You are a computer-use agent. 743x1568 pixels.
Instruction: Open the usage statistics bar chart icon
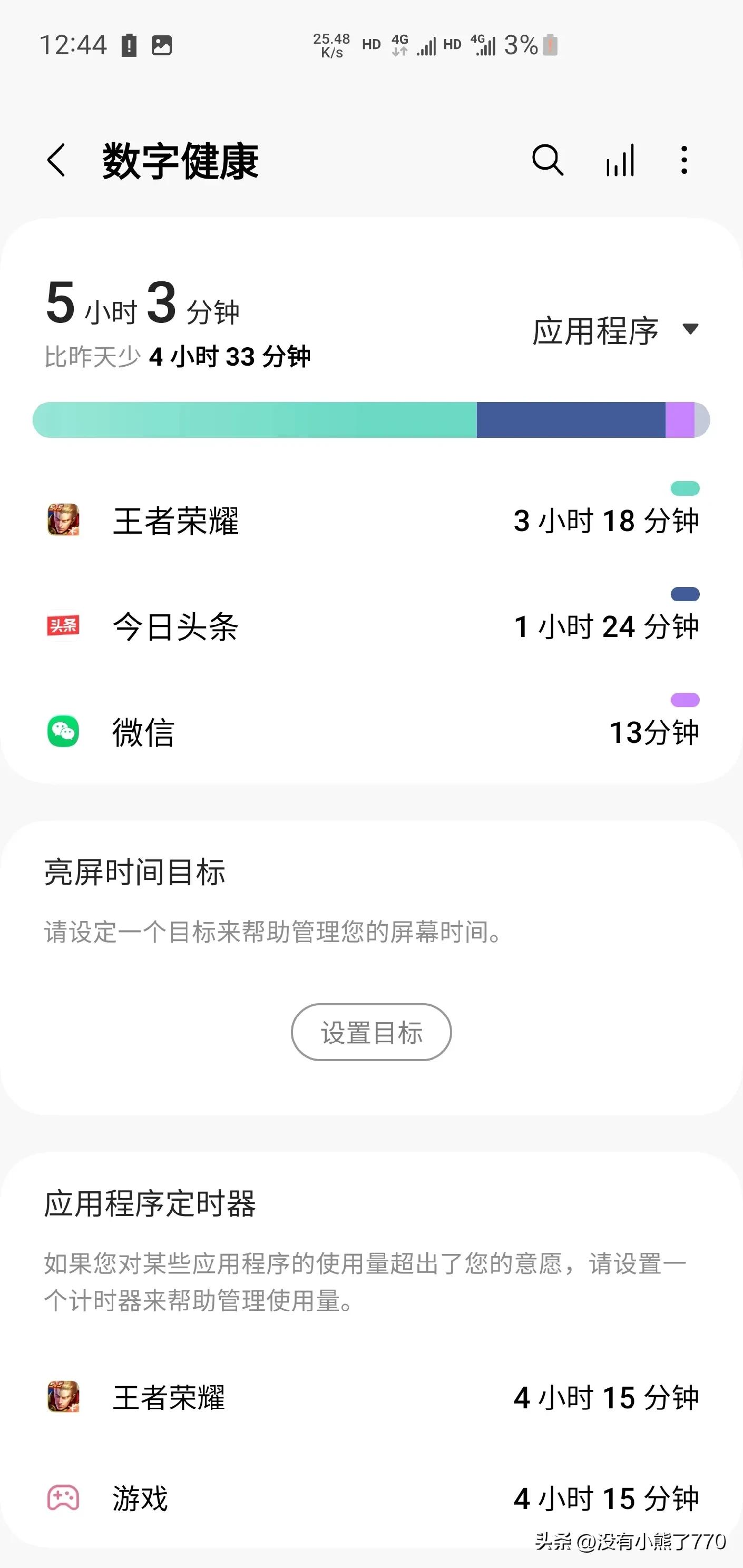[x=620, y=161]
